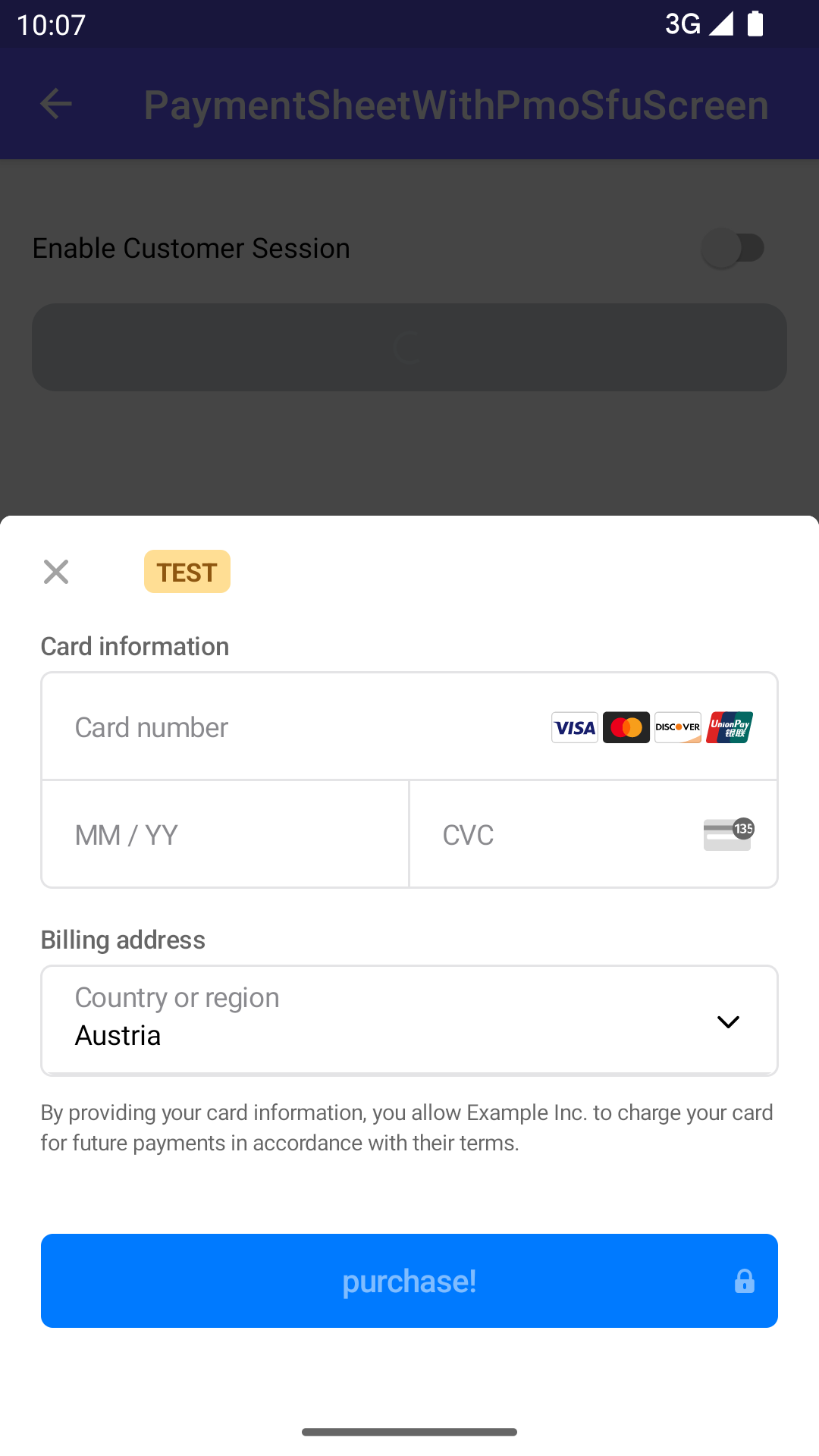Image resolution: width=819 pixels, height=1456 pixels.
Task: Close the payment sheet
Action: [x=56, y=572]
